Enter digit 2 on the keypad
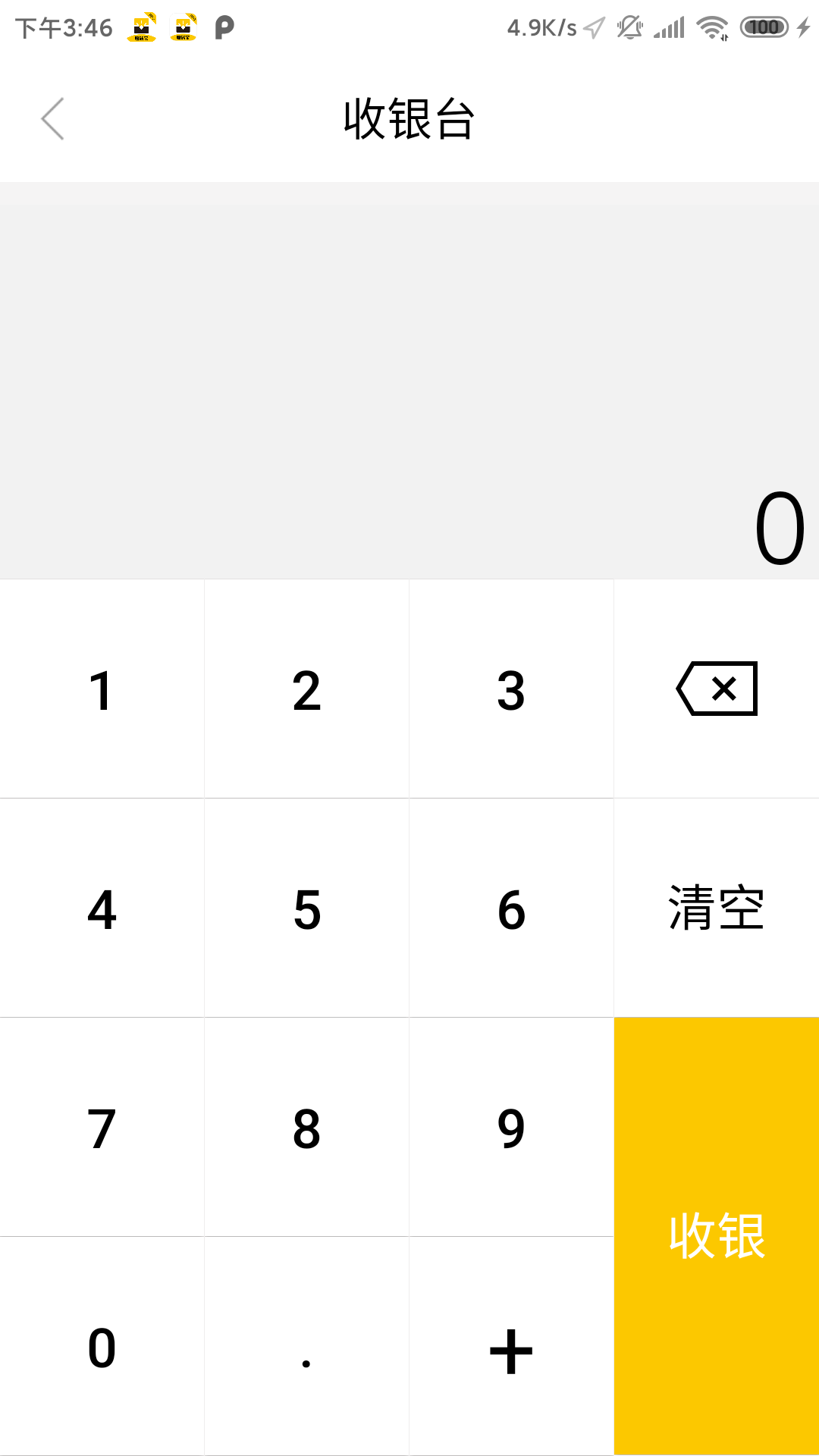The image size is (819, 1456). click(x=306, y=689)
